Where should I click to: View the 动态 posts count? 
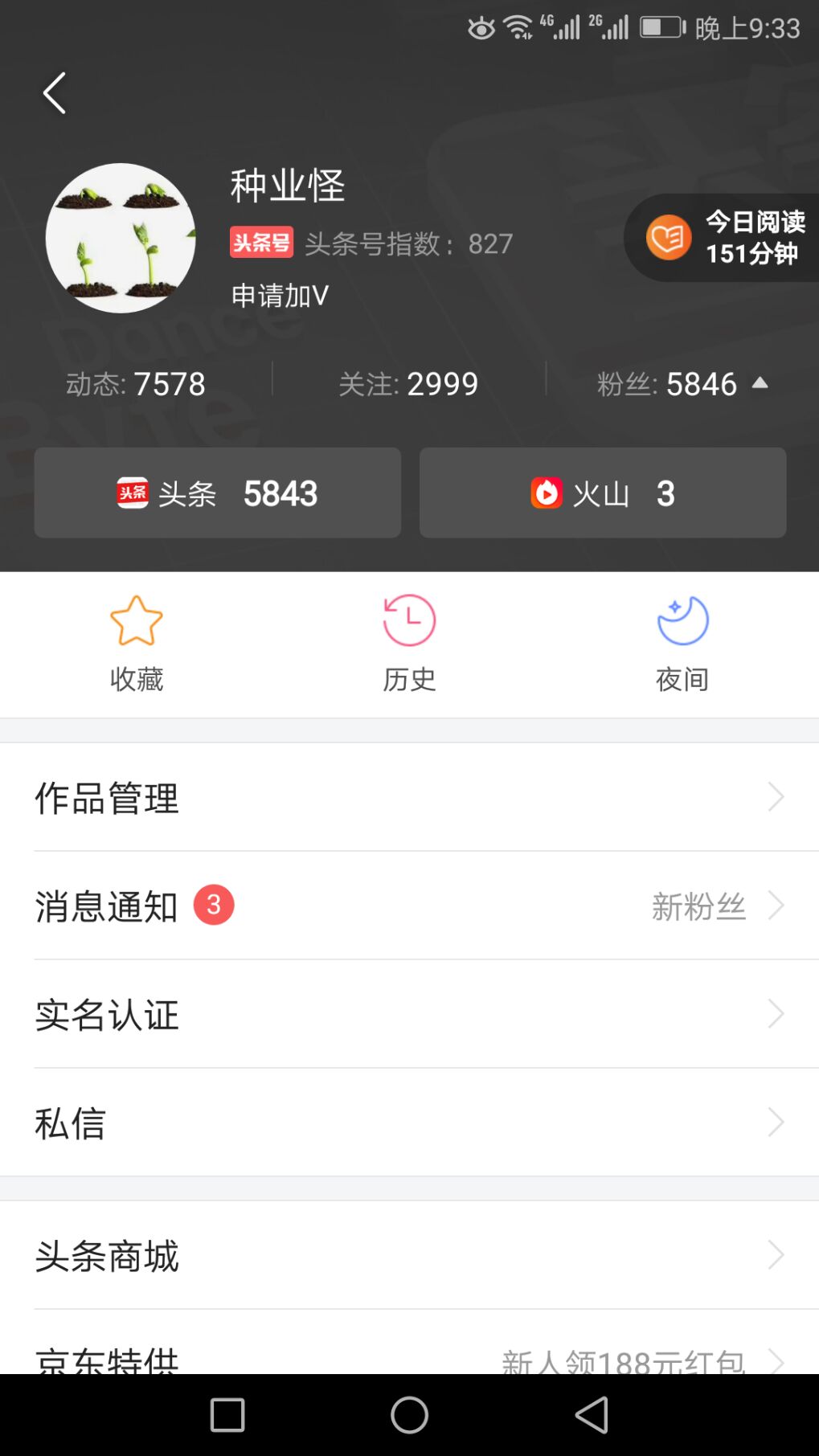[136, 384]
